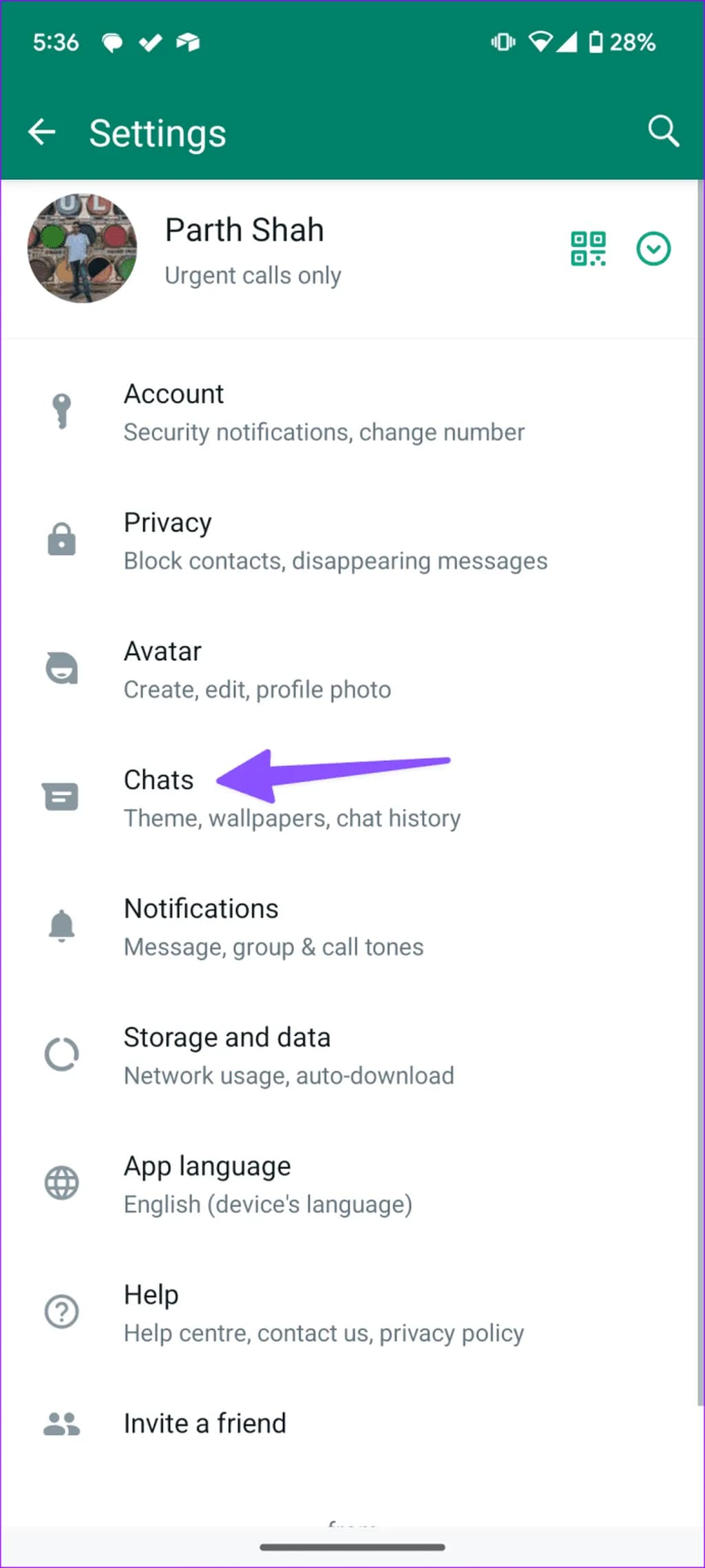Open Chats settings
Screen dimensions: 705x1568
click(291, 798)
